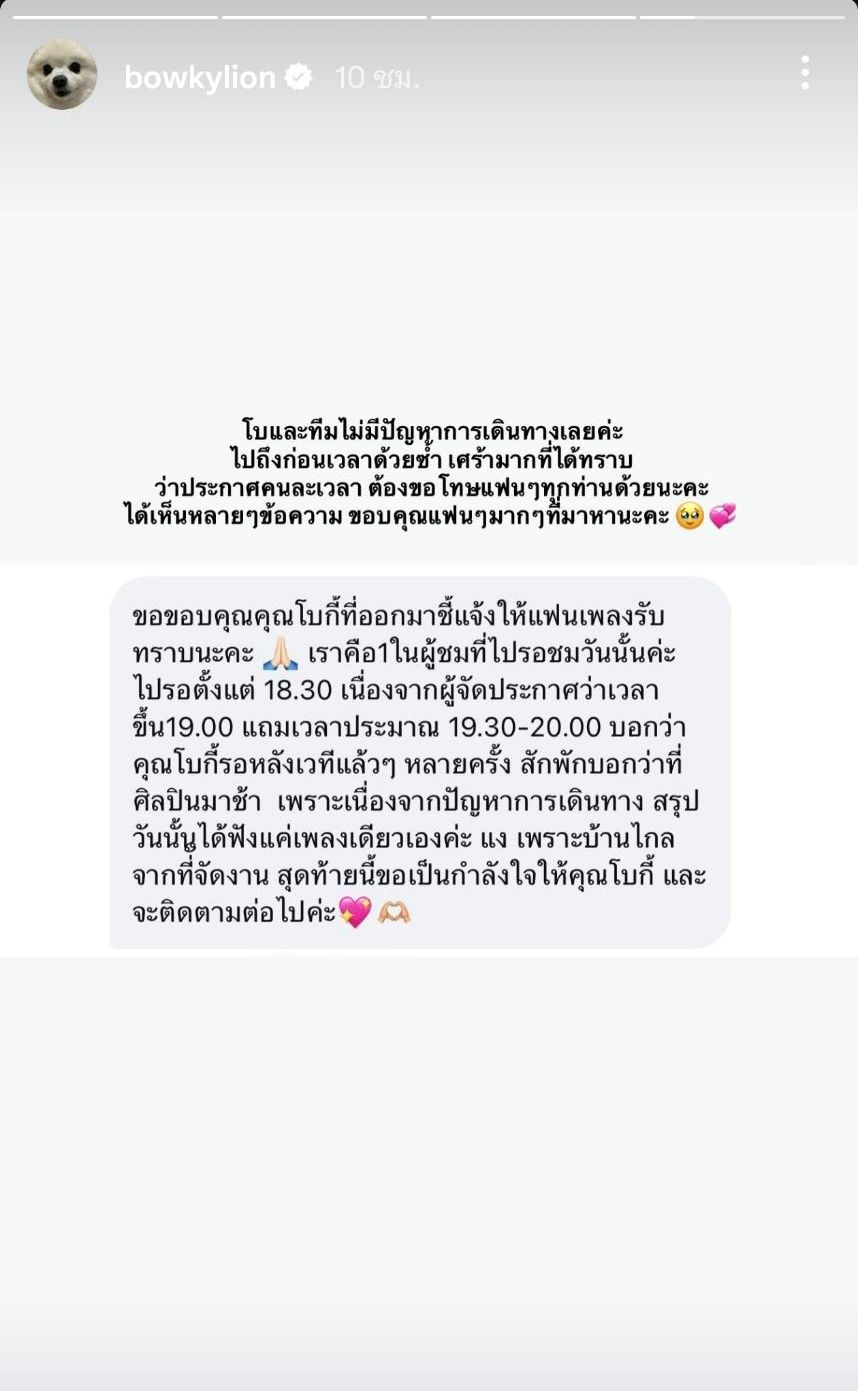Tap the bowkylion username

199,77
